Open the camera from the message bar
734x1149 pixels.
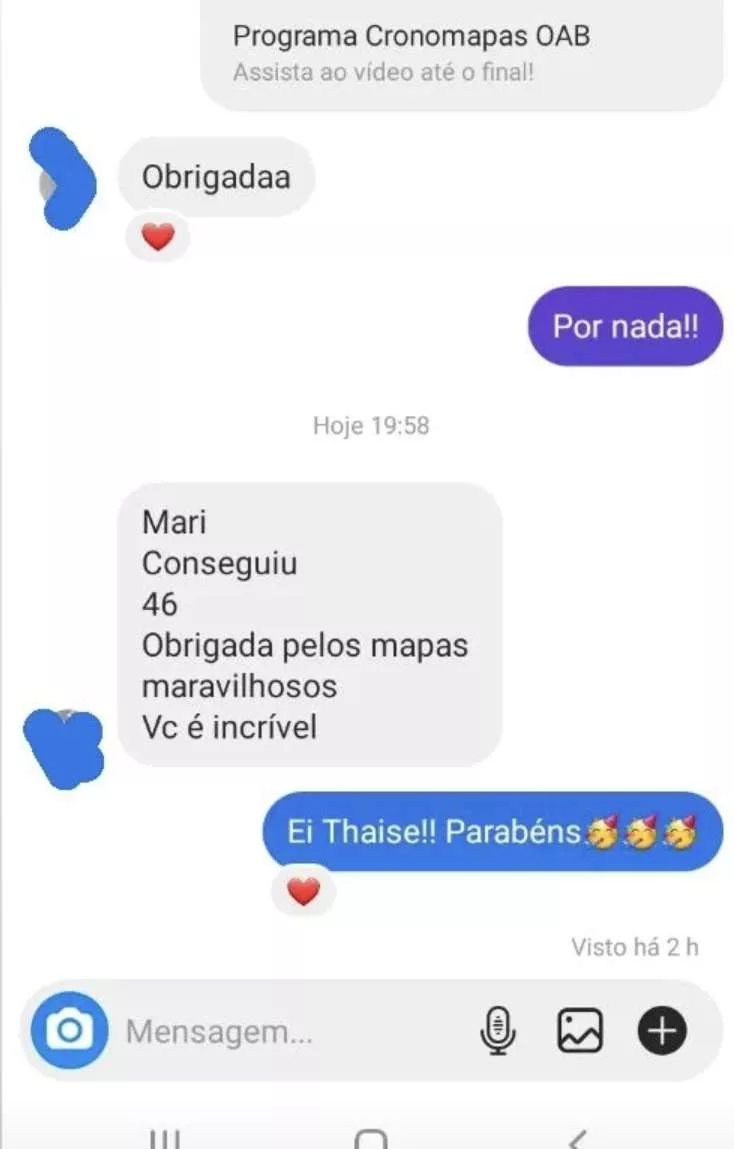click(69, 1030)
